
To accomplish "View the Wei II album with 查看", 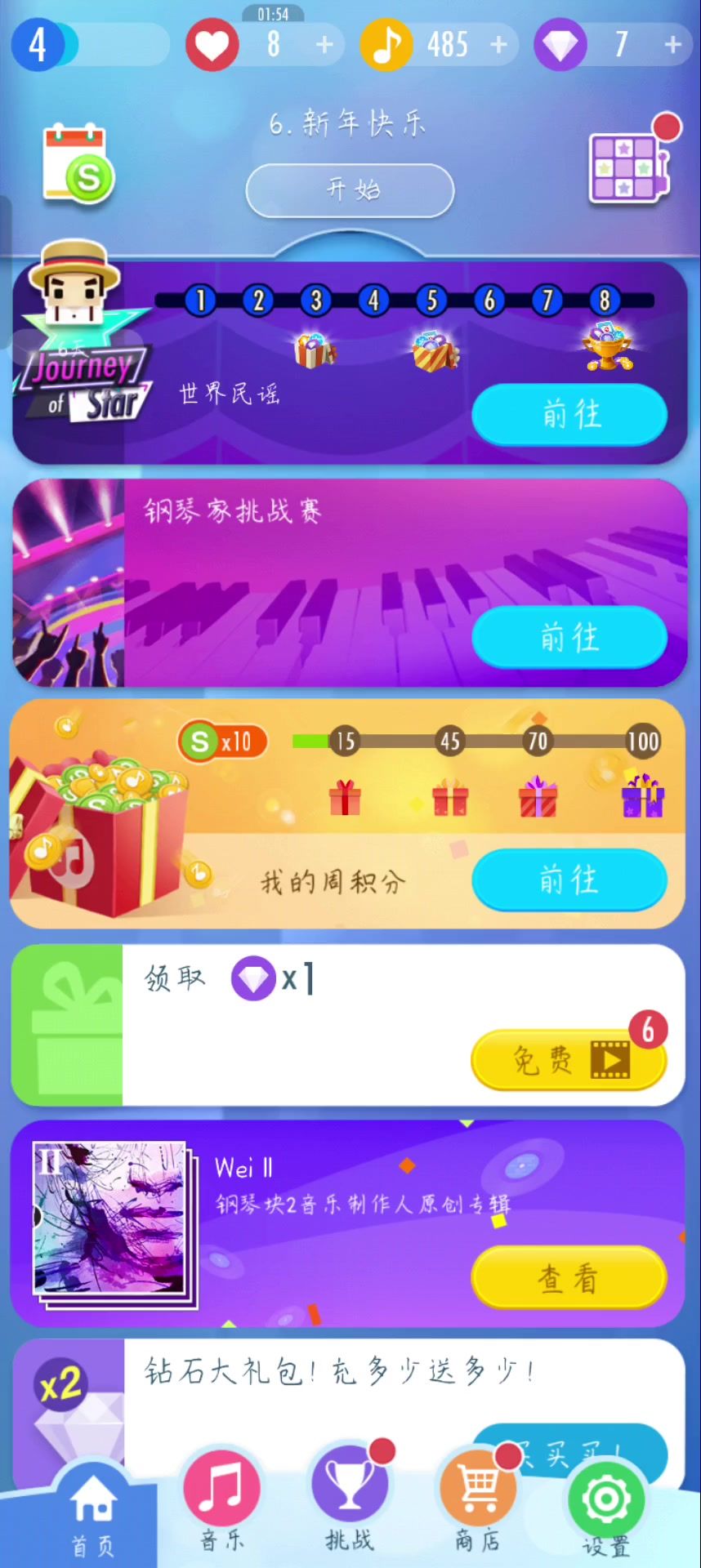I will [x=569, y=1278].
